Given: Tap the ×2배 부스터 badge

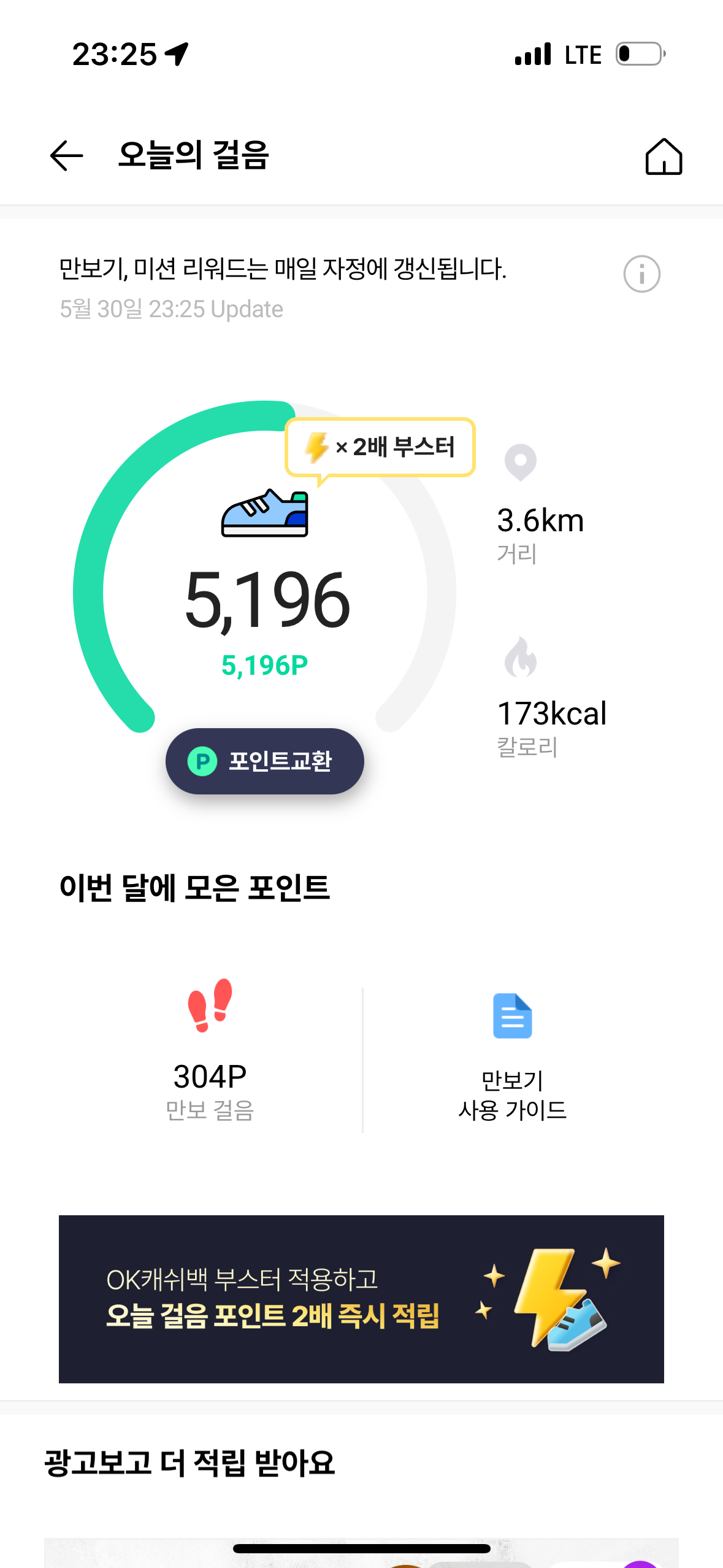Looking at the screenshot, I should [x=380, y=447].
